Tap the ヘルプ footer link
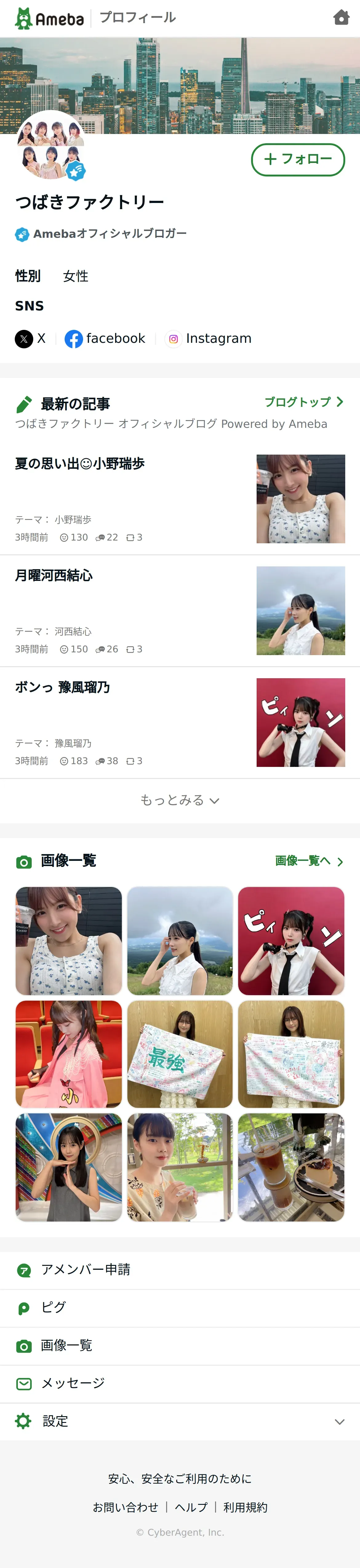360x1568 pixels. pyautogui.click(x=191, y=1507)
